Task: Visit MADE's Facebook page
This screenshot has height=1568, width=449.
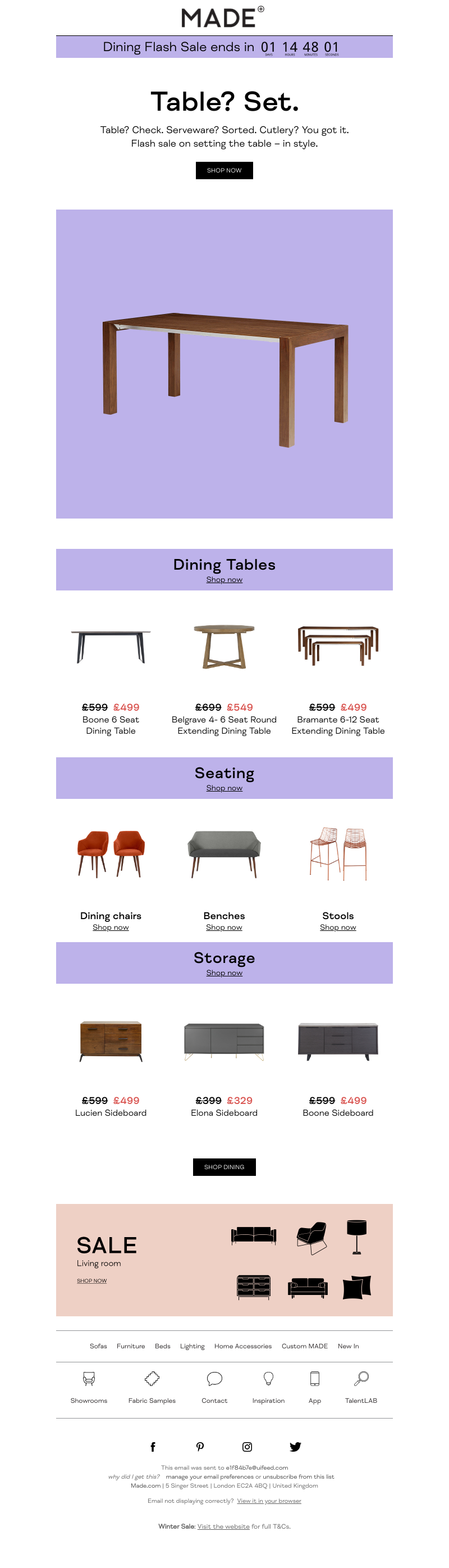Action: click(153, 1447)
